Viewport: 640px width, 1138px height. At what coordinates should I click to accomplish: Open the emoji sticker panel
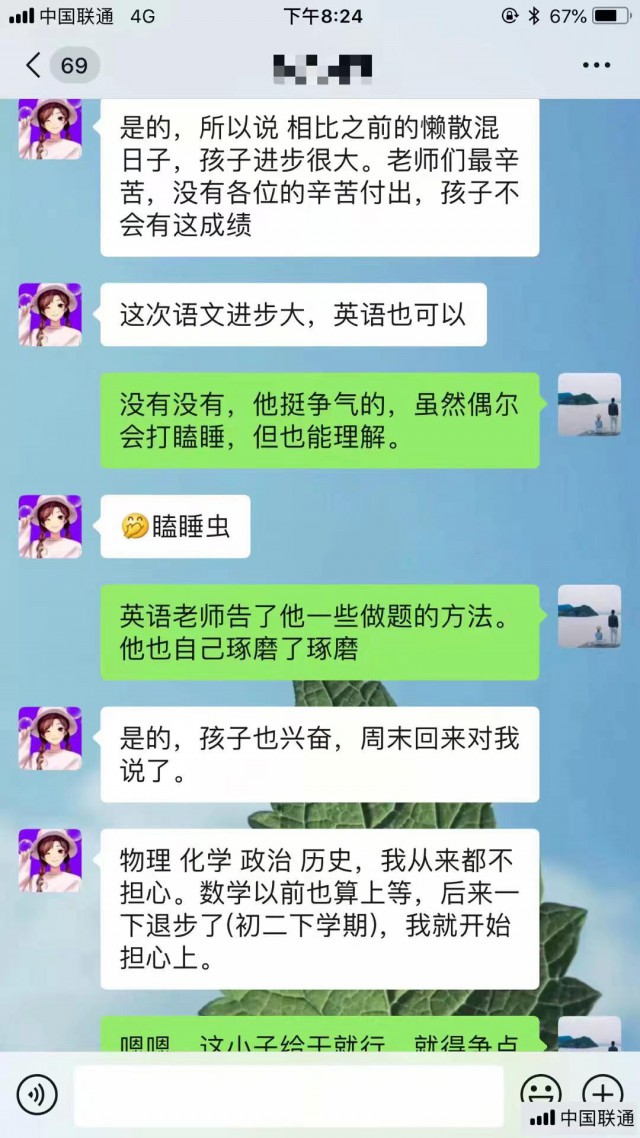pyautogui.click(x=540, y=1093)
